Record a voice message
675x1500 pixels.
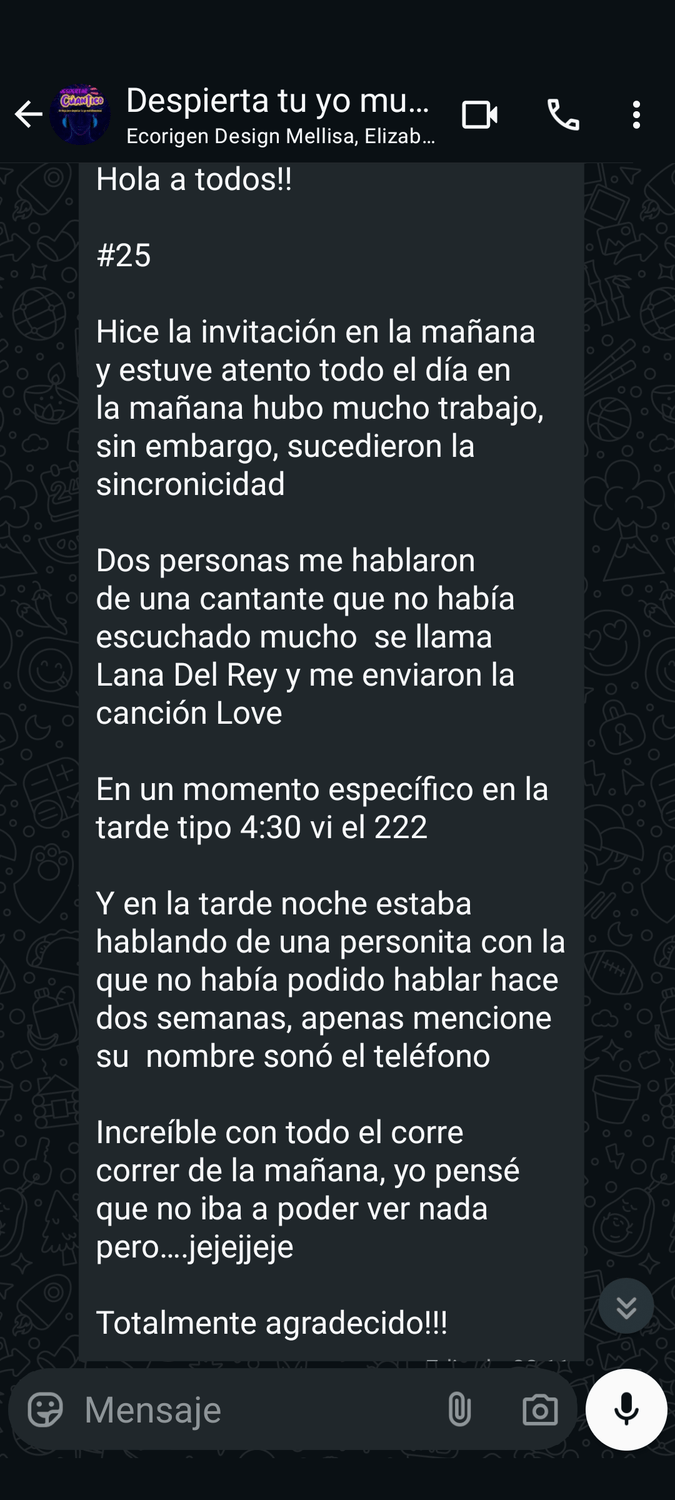pos(626,1410)
